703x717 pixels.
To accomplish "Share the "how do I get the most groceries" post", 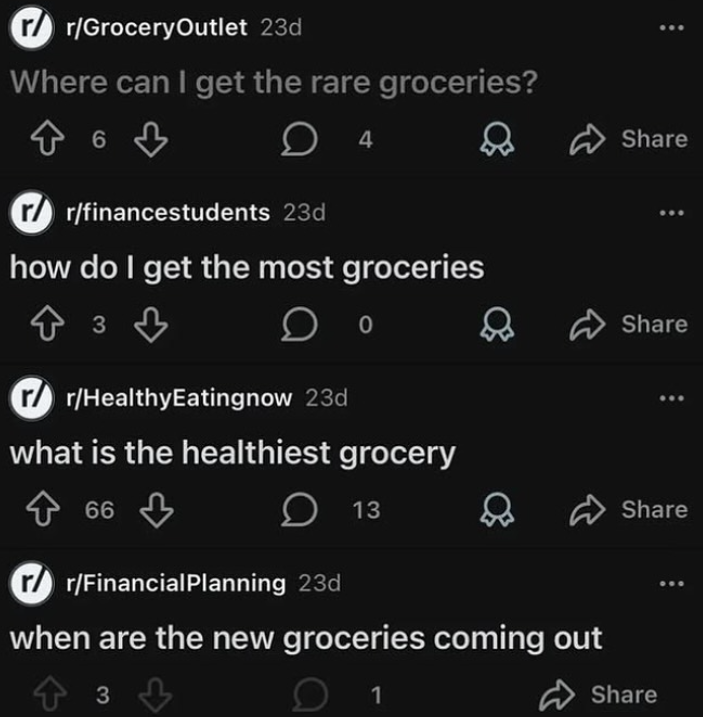I will point(629,324).
